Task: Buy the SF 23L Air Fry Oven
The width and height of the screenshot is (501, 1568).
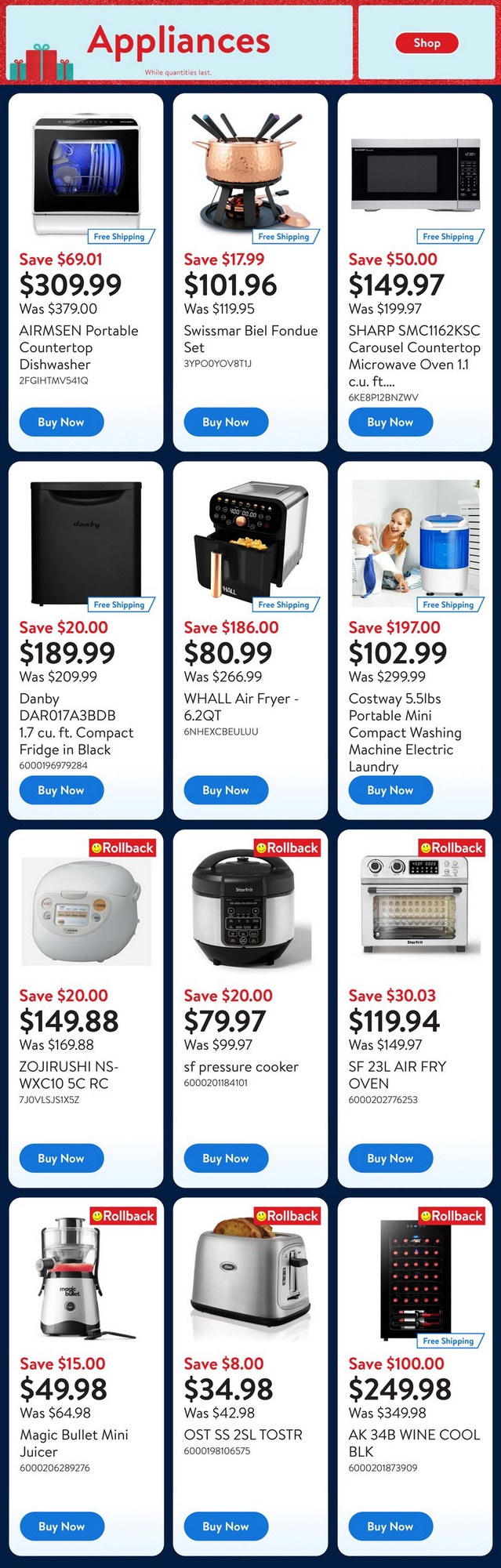Action: pyautogui.click(x=390, y=1158)
